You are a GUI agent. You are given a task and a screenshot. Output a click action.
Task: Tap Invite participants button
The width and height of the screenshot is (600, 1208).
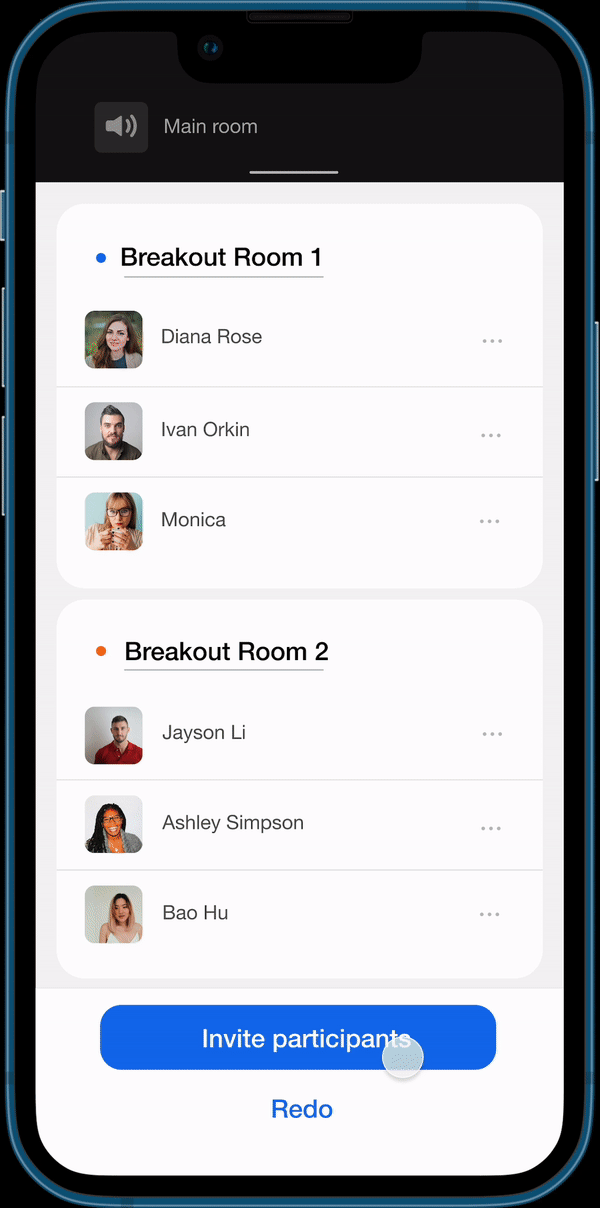coord(298,1038)
